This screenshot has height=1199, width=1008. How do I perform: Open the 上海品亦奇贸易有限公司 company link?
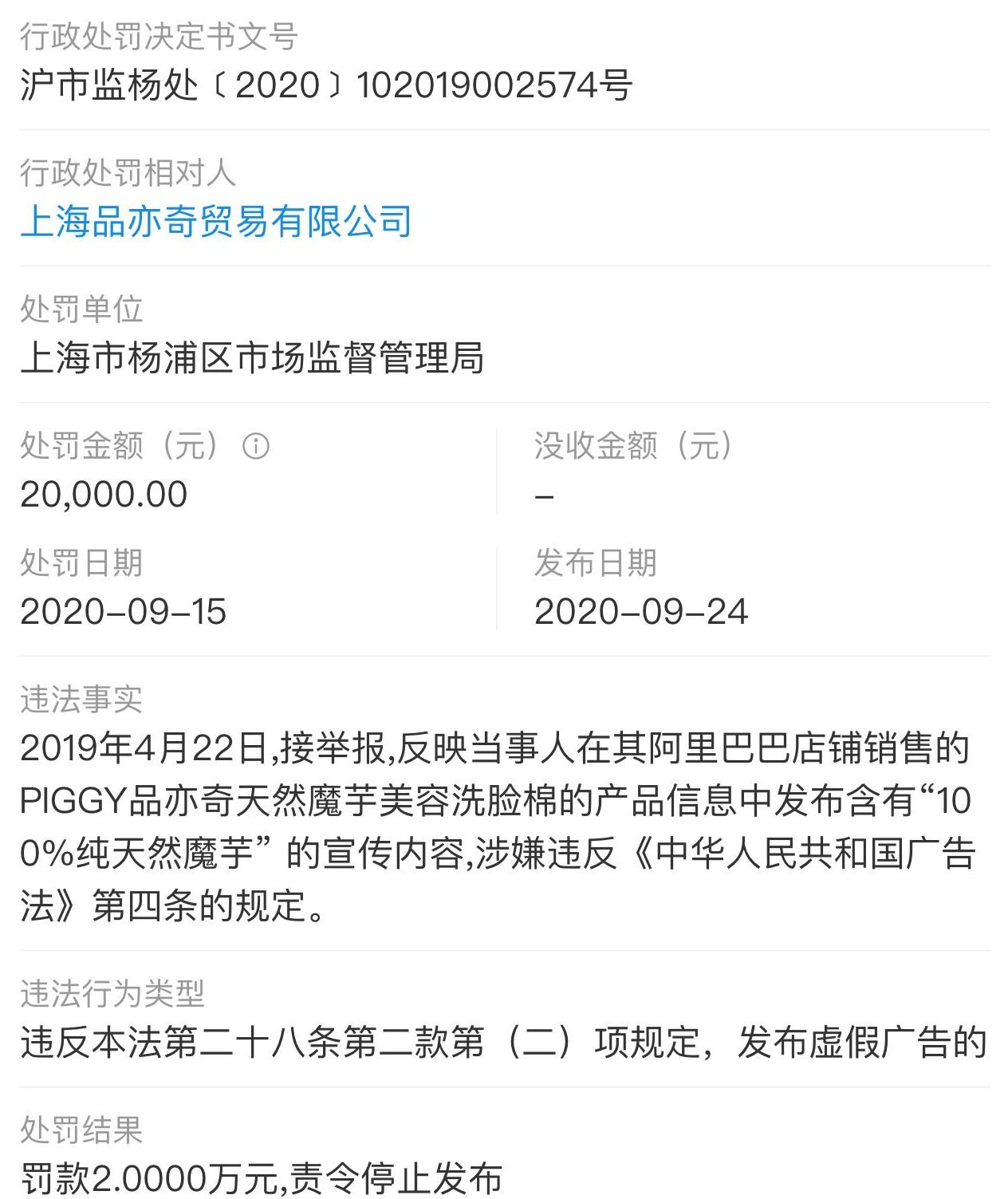click(216, 221)
